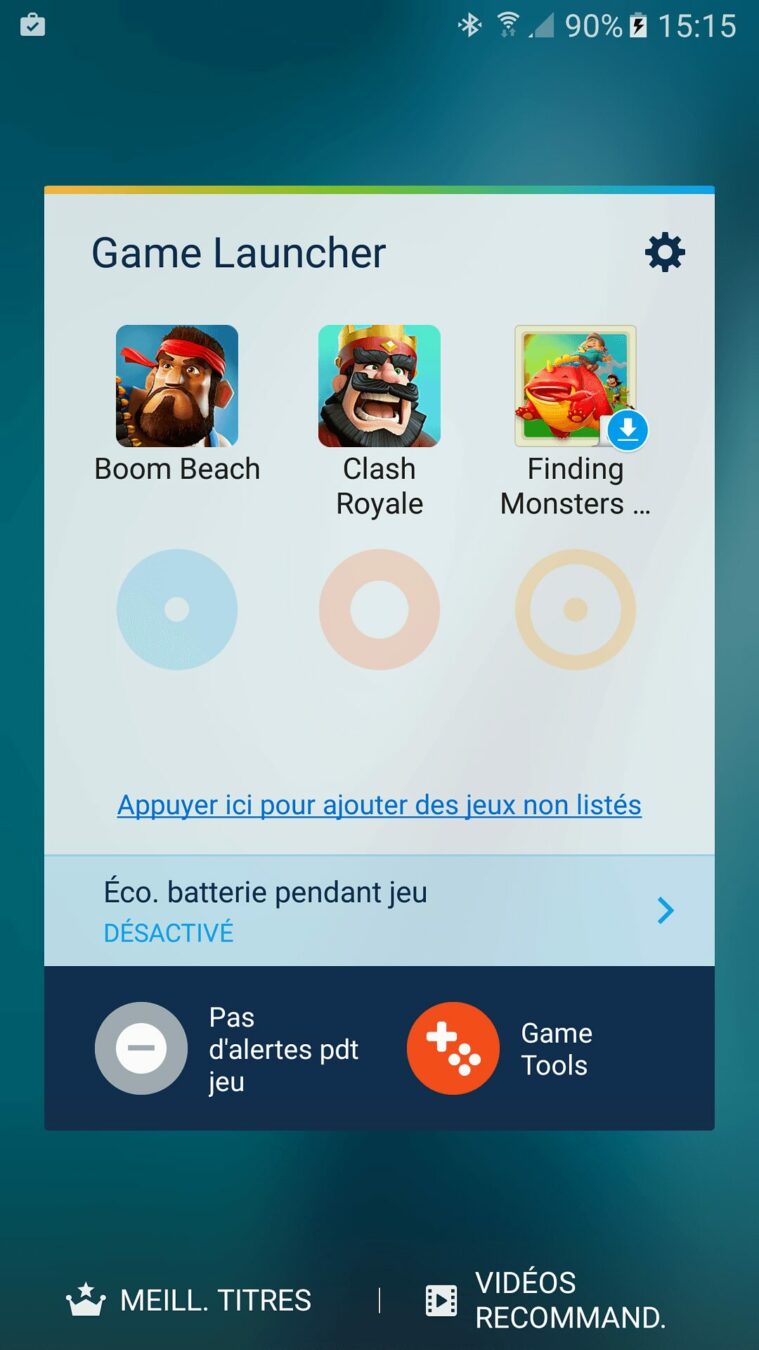This screenshot has height=1350, width=759.
Task: Toggle Game Tools button
Action: point(453,1048)
